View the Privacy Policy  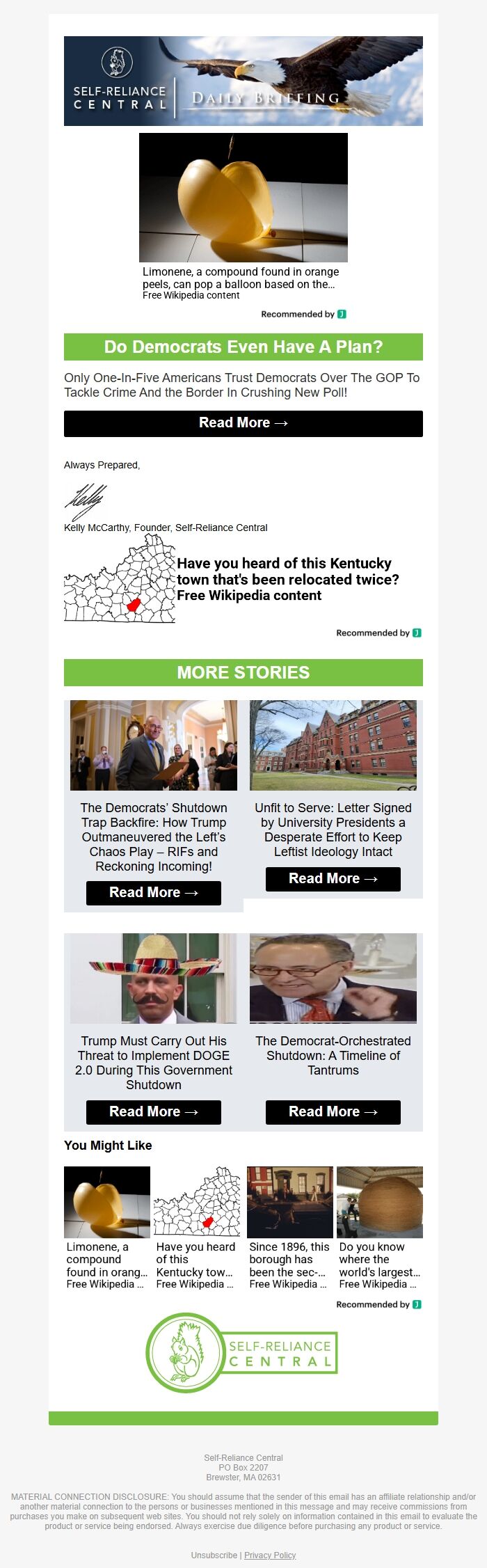tap(270, 1555)
